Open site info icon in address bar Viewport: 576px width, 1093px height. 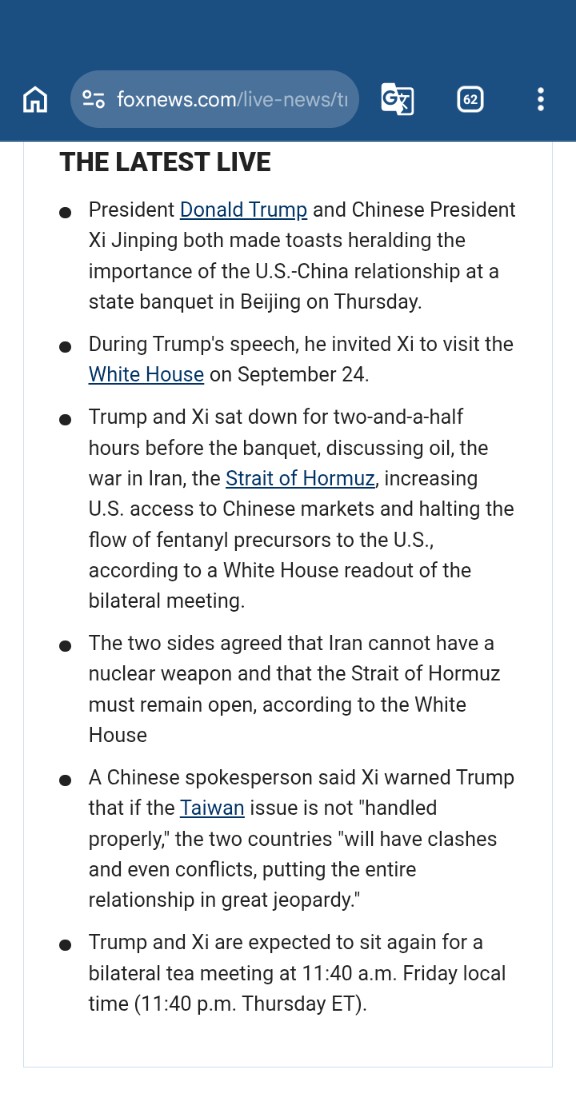pyautogui.click(x=93, y=100)
